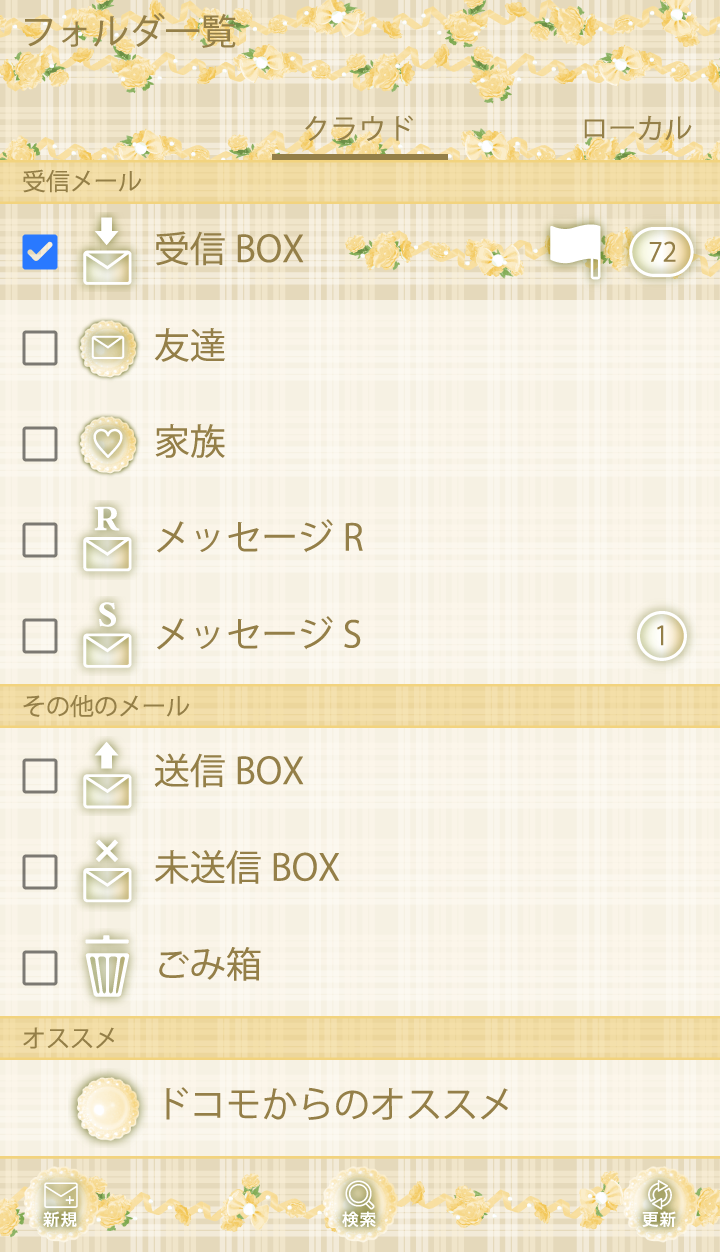The image size is (720, 1252).
Task: Switch to the ローカル tab
Action: 636,130
